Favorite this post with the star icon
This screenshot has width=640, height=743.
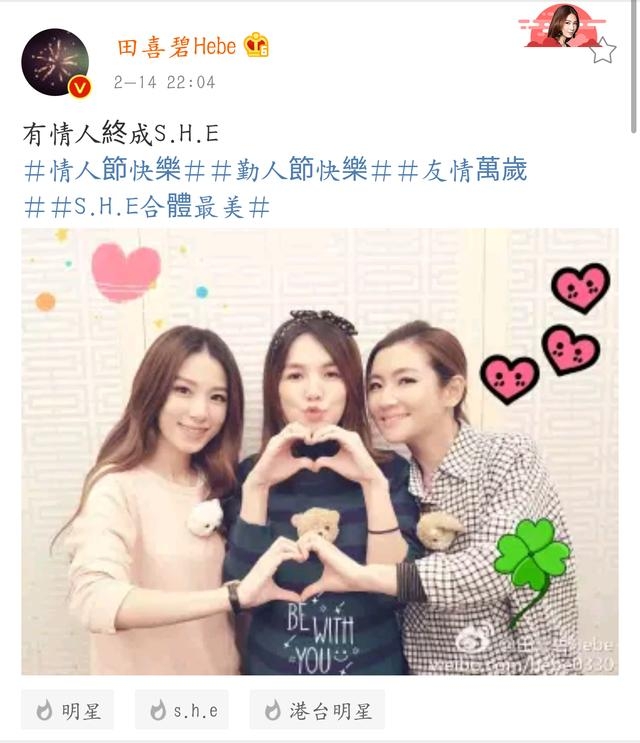[x=602, y=50]
